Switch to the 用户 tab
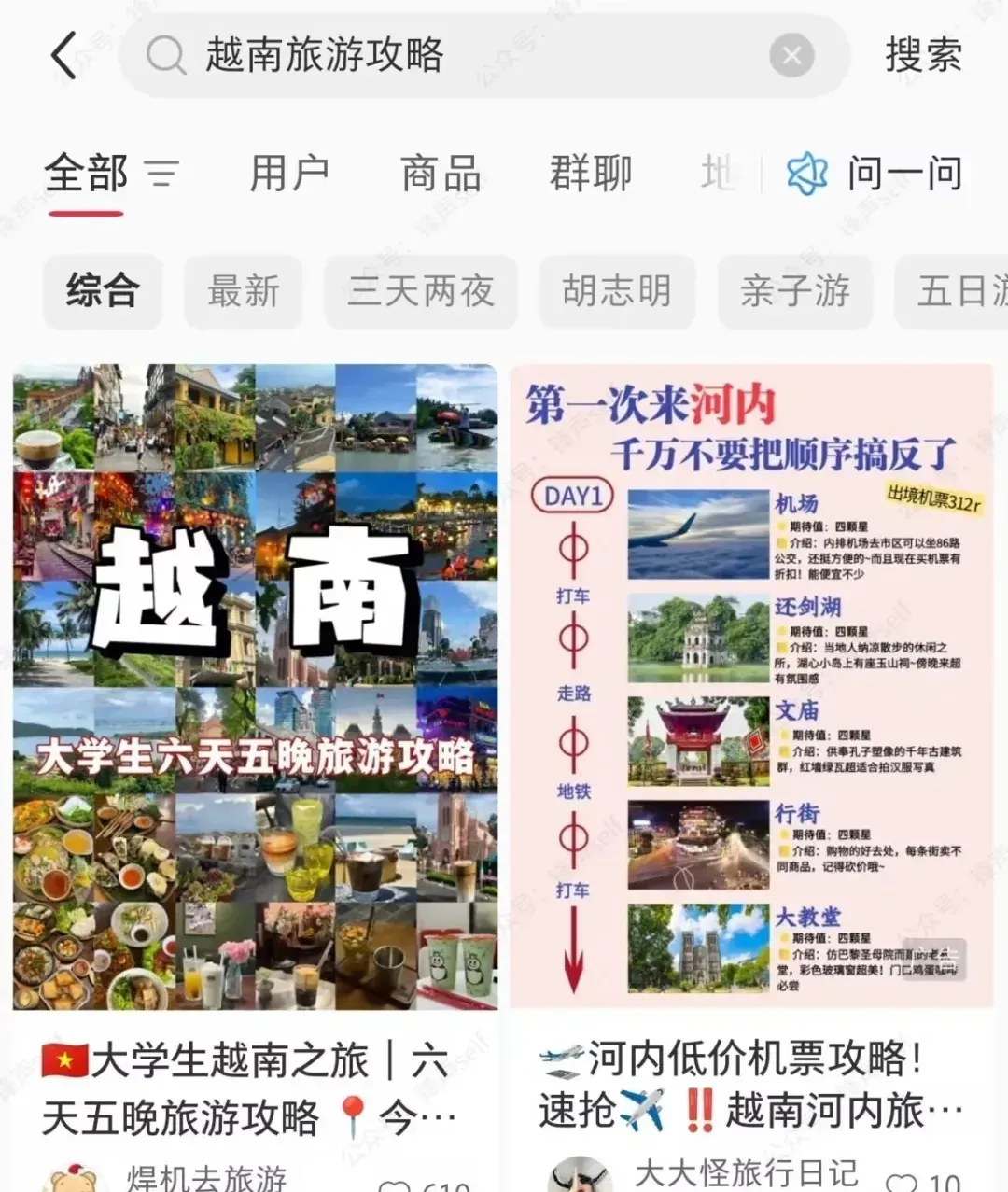This screenshot has height=1192, width=1008. click(289, 174)
